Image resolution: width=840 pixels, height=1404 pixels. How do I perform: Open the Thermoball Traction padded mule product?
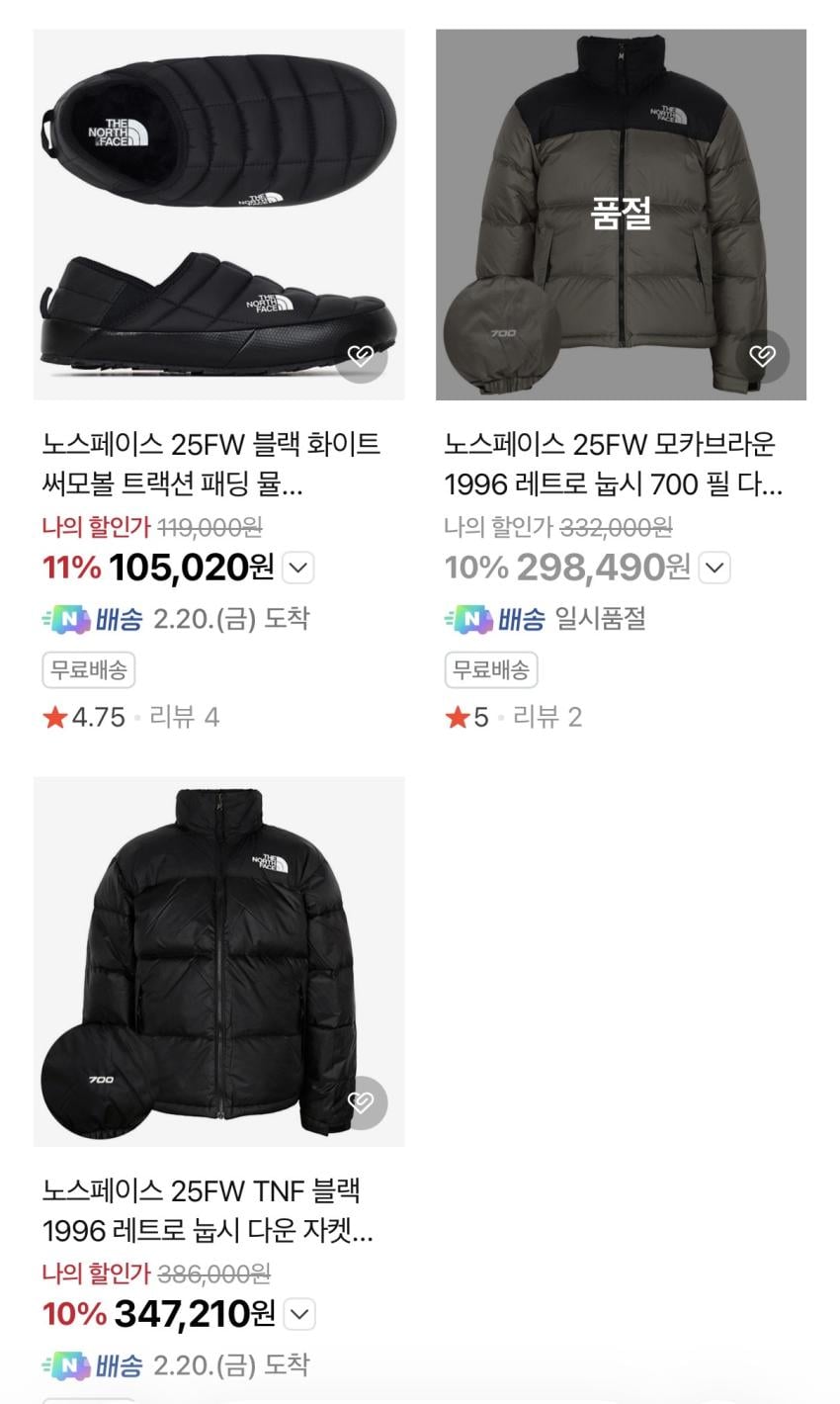[219, 215]
